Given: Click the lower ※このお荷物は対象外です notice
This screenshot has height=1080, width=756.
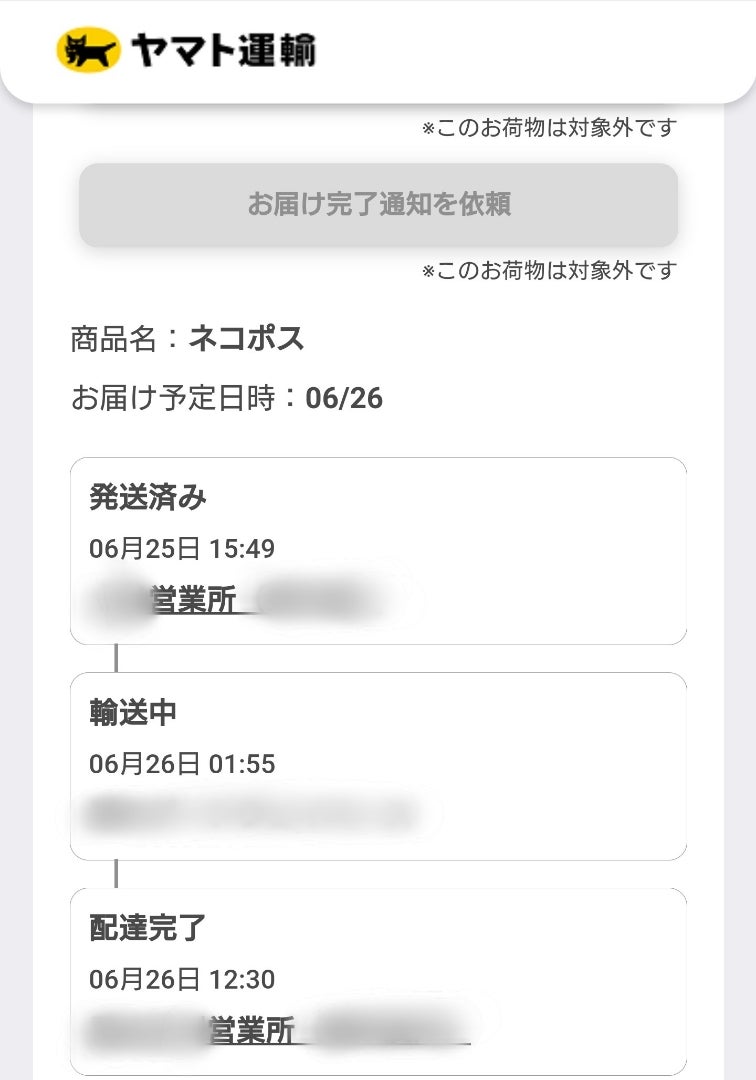Looking at the screenshot, I should 549,269.
